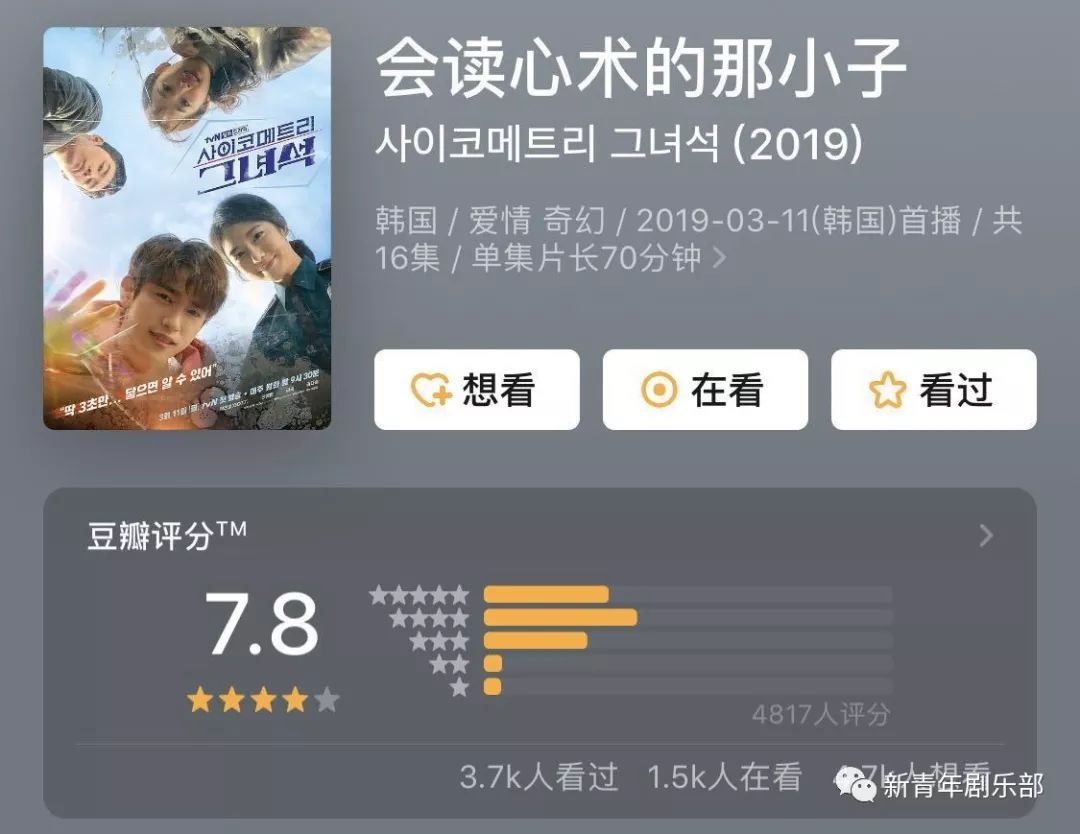Open the drama poster image

click(x=187, y=228)
